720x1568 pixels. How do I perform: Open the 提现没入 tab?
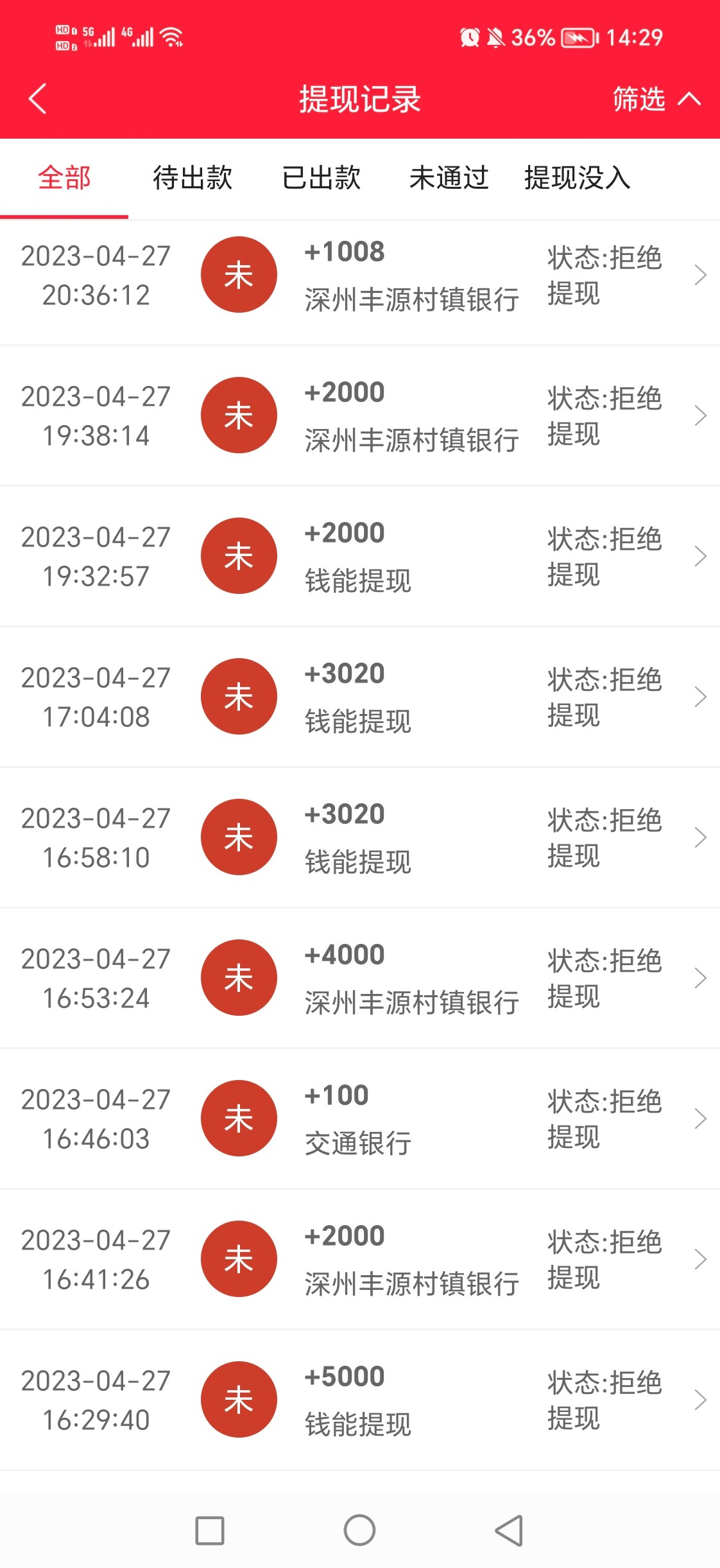[x=578, y=178]
